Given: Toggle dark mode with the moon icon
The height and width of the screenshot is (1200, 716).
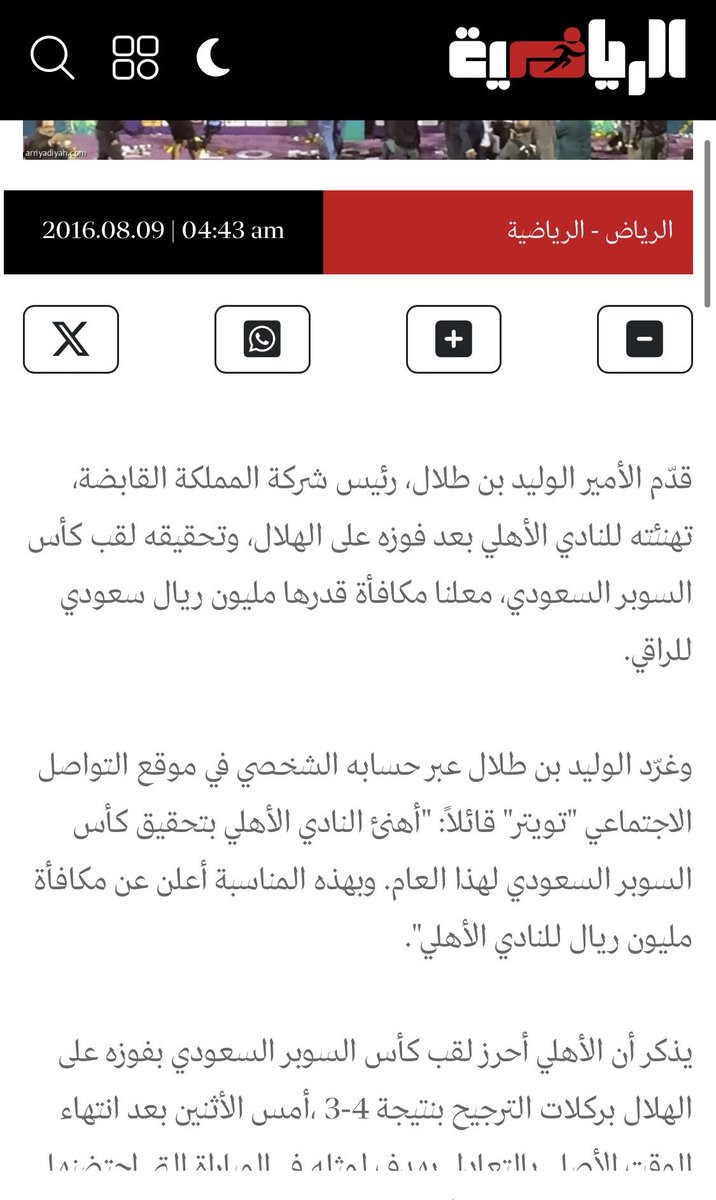Looking at the screenshot, I should [x=212, y=57].
